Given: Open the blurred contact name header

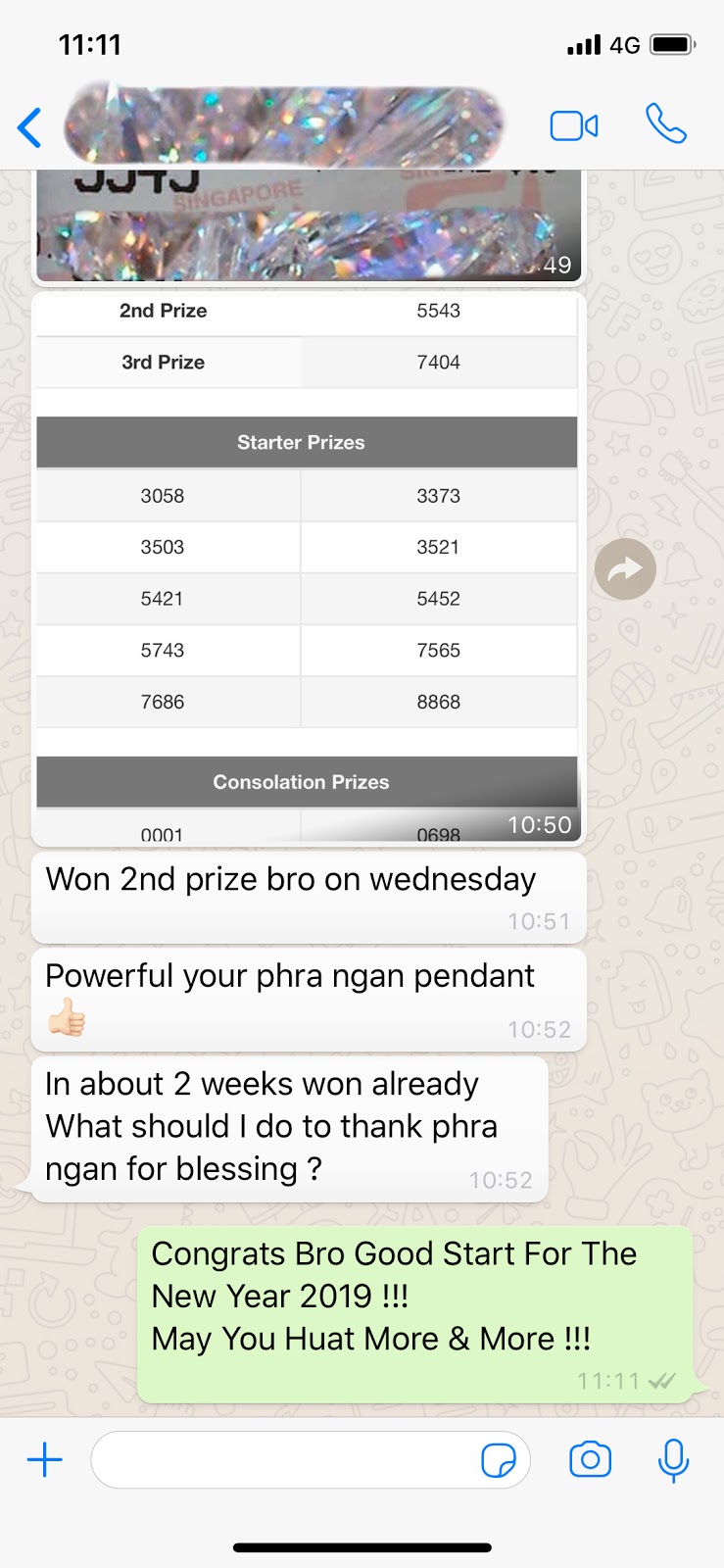Looking at the screenshot, I should pos(284,126).
